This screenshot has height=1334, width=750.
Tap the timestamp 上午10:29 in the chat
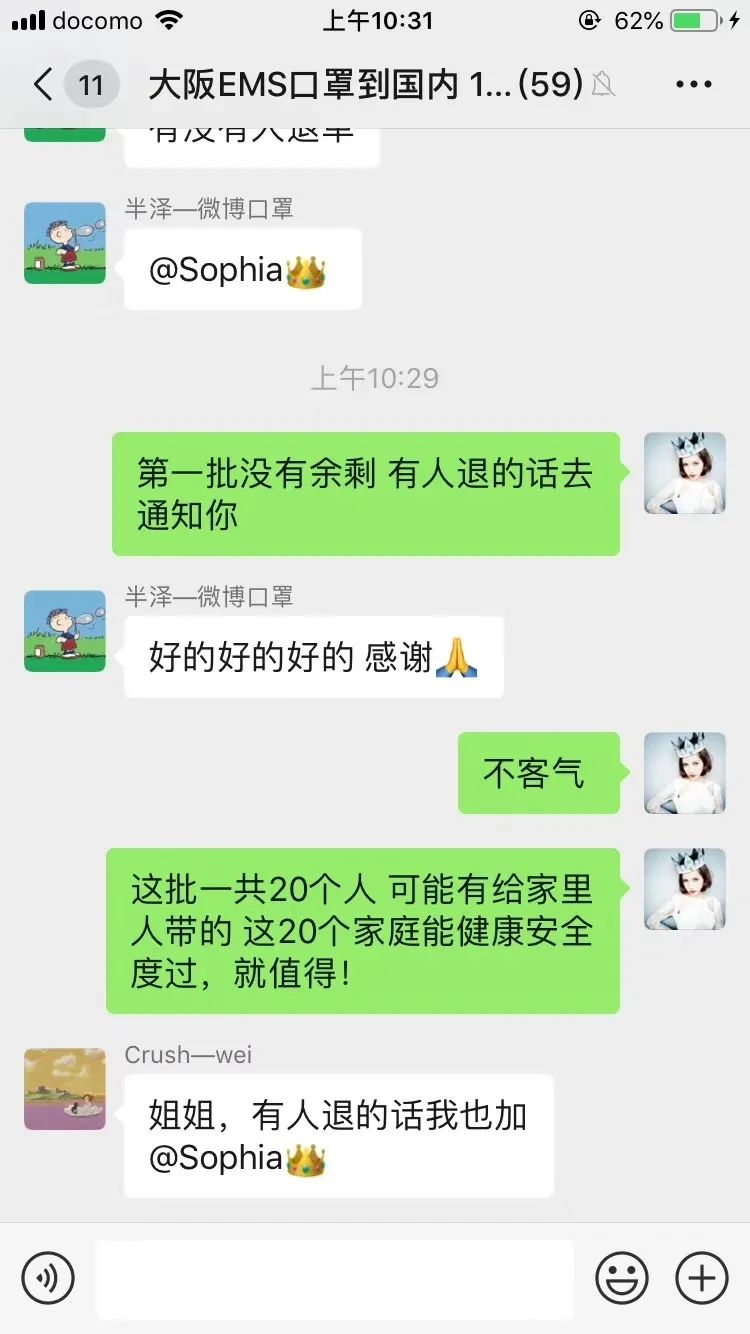pos(374,378)
